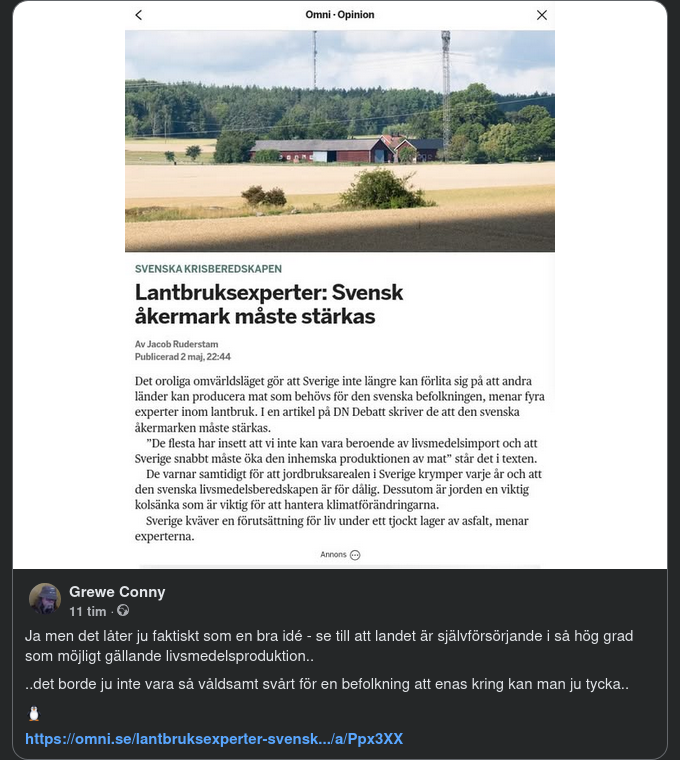Open the omni.se lantbruksexperter article link

(214, 739)
